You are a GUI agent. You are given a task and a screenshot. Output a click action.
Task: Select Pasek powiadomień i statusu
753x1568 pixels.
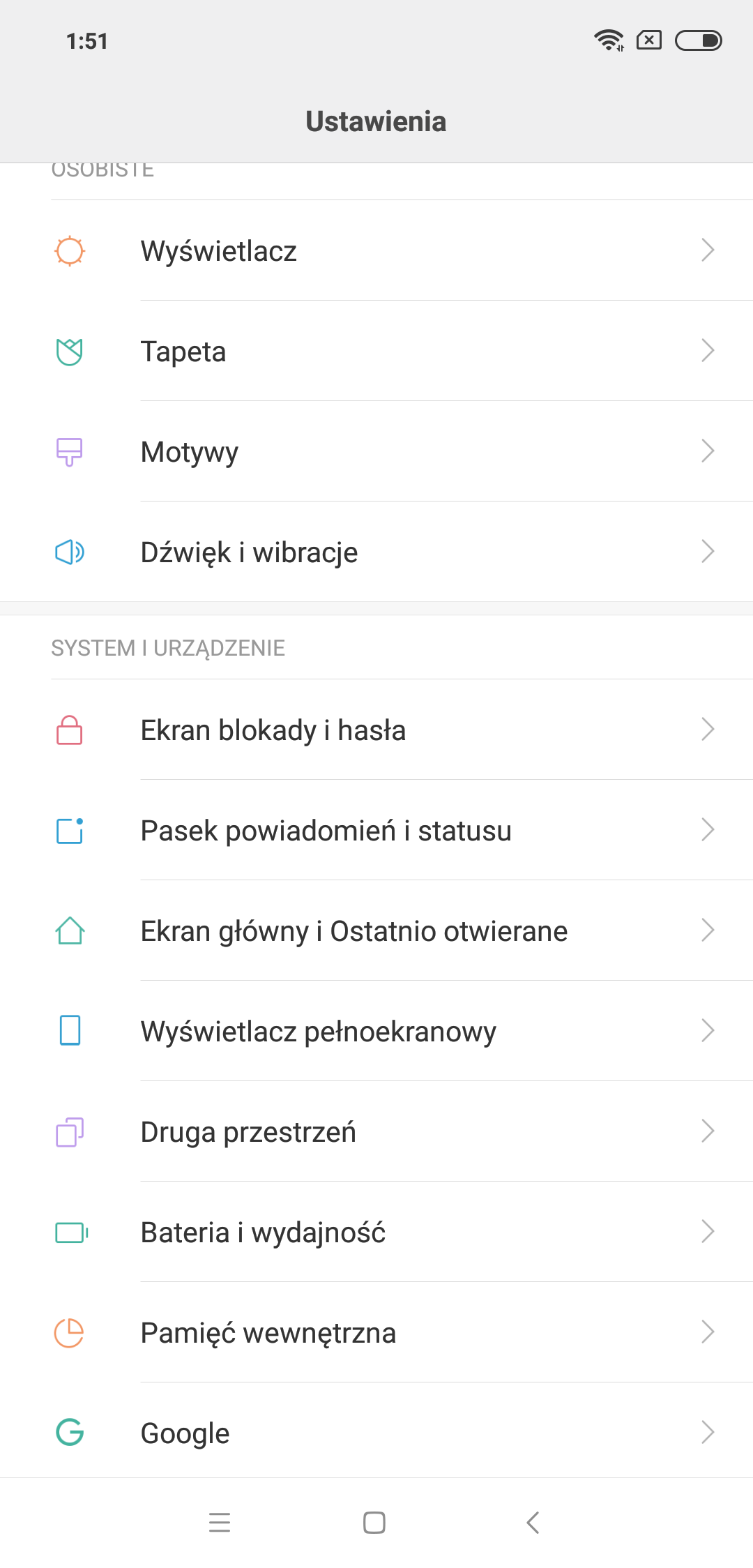376,830
